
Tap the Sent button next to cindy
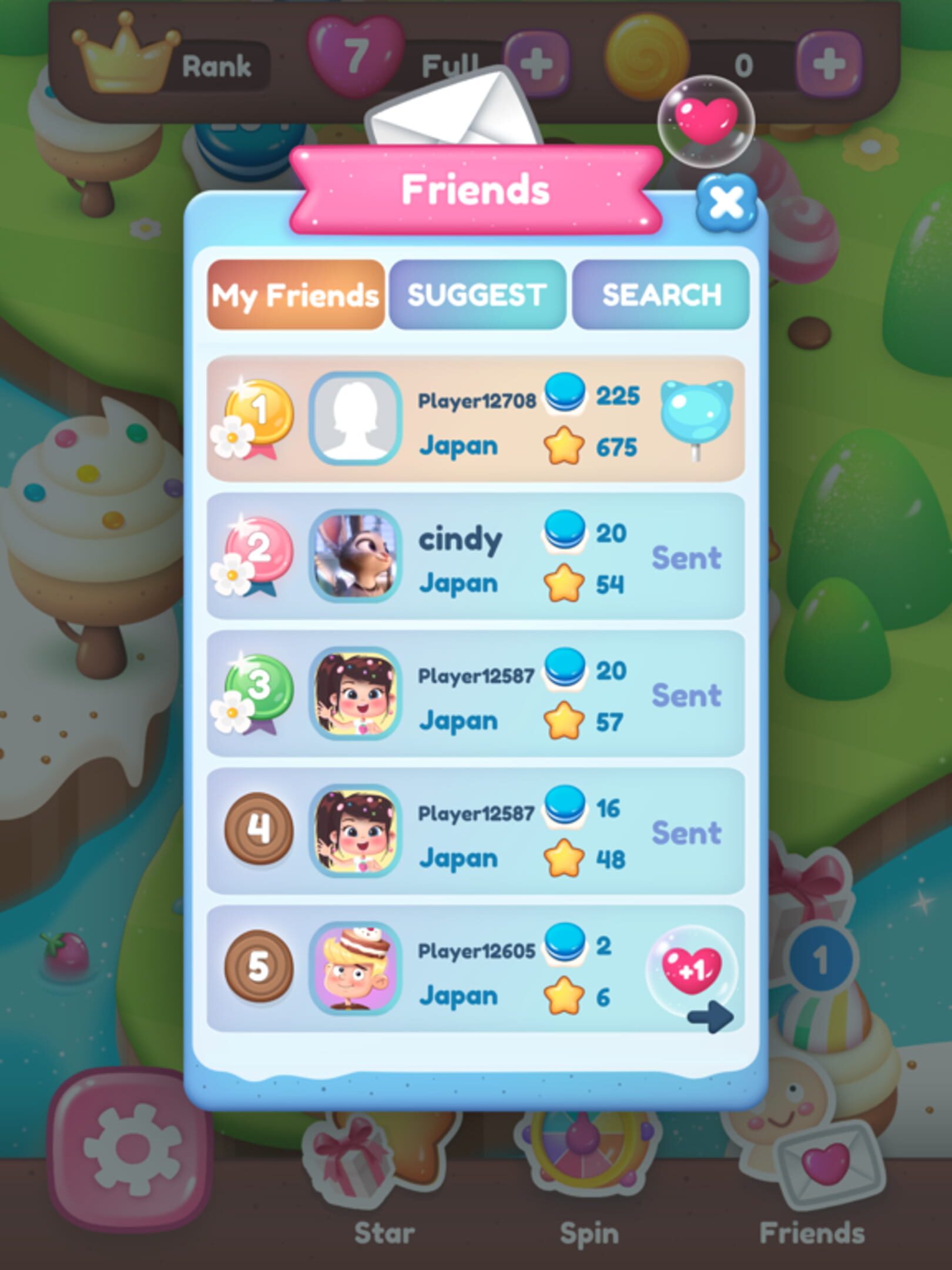688,559
